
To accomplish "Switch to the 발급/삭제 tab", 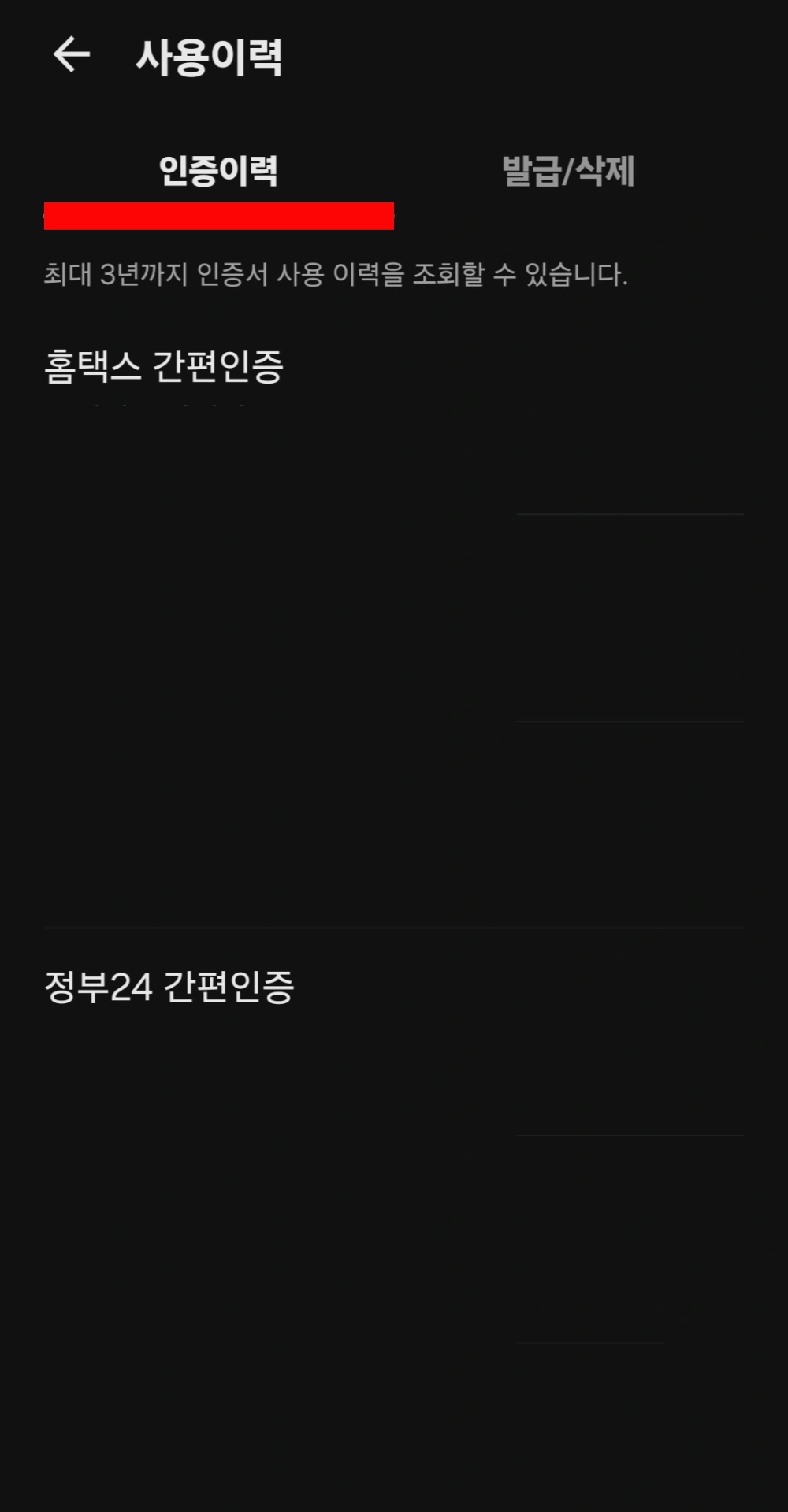I will click(570, 169).
